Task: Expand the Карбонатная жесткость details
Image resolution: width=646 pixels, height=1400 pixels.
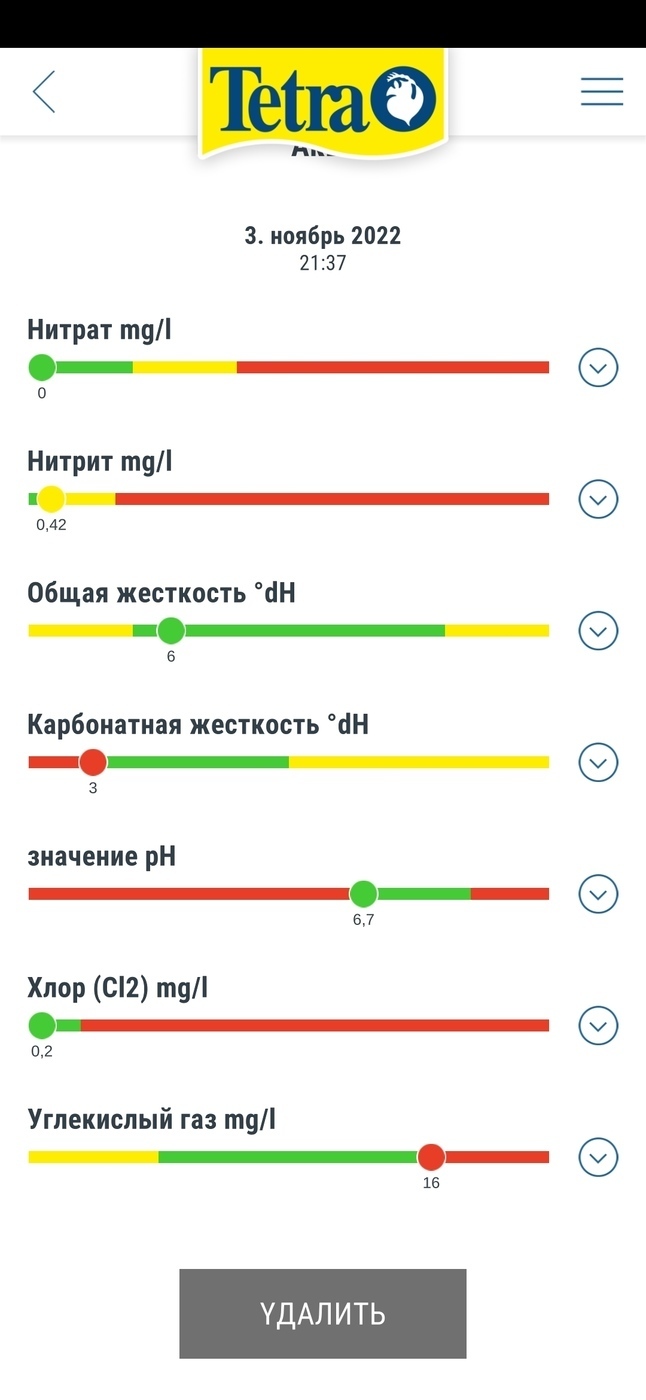Action: coord(599,763)
